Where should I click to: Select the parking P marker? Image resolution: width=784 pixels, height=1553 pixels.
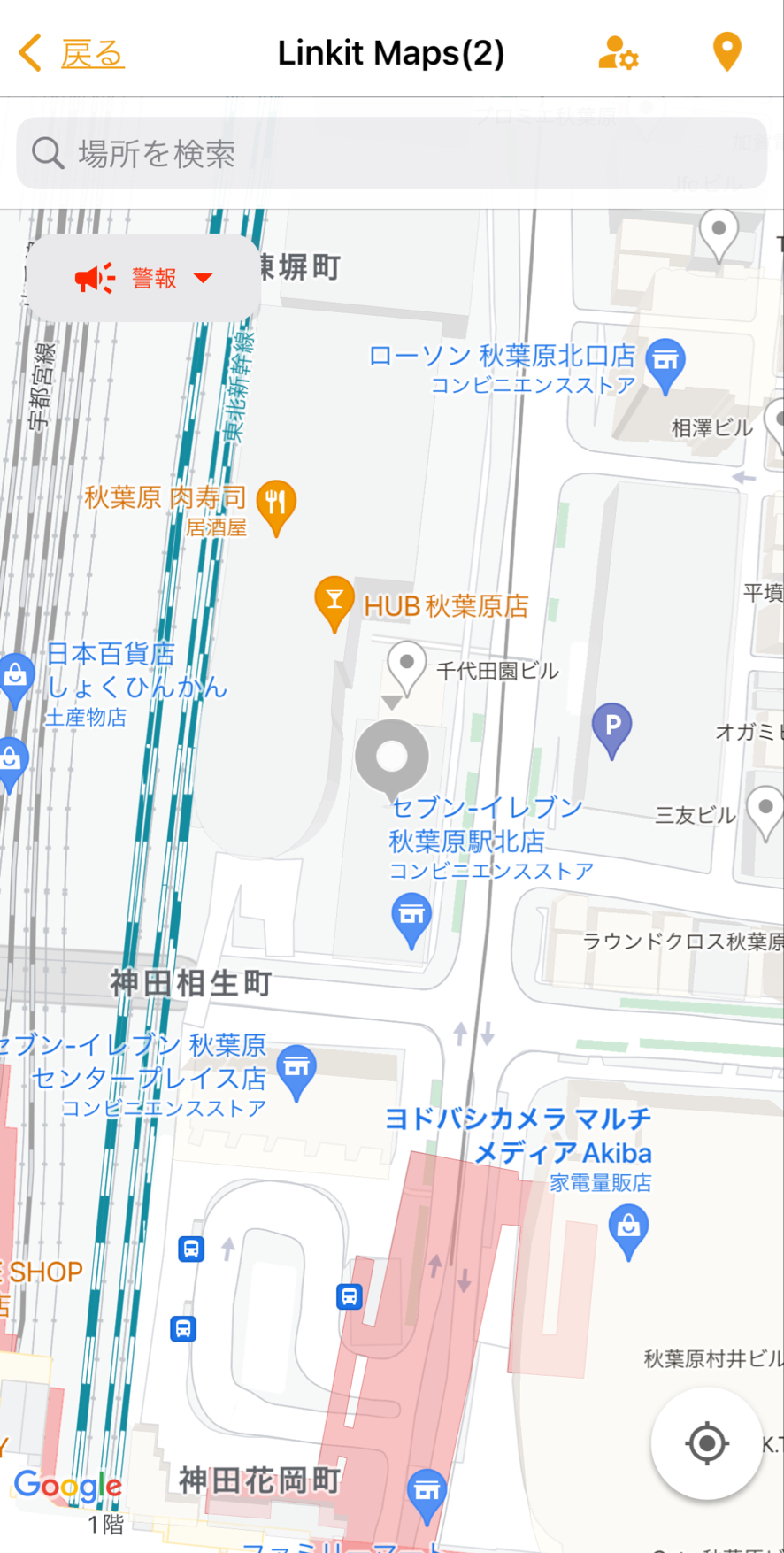tap(611, 727)
